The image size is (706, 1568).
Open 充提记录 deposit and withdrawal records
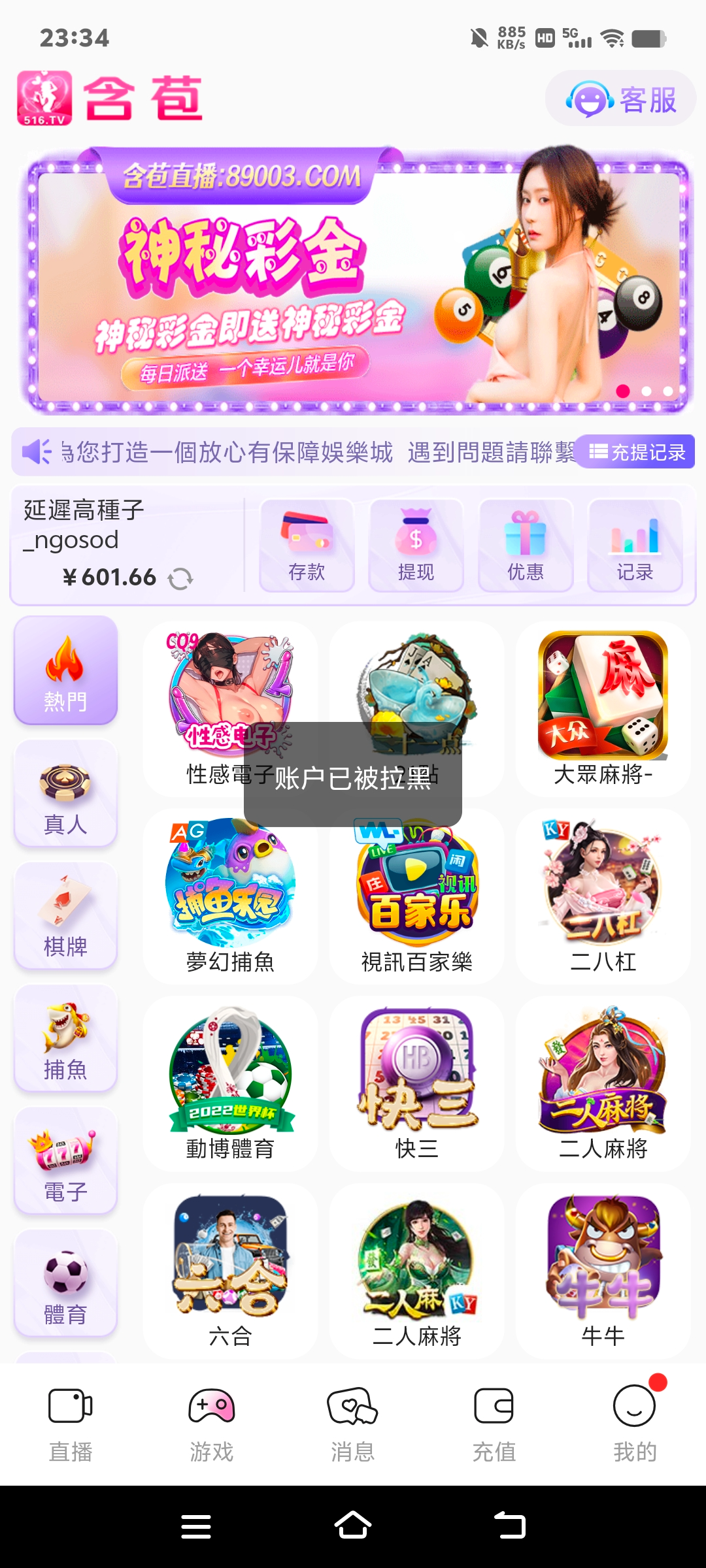click(x=636, y=452)
